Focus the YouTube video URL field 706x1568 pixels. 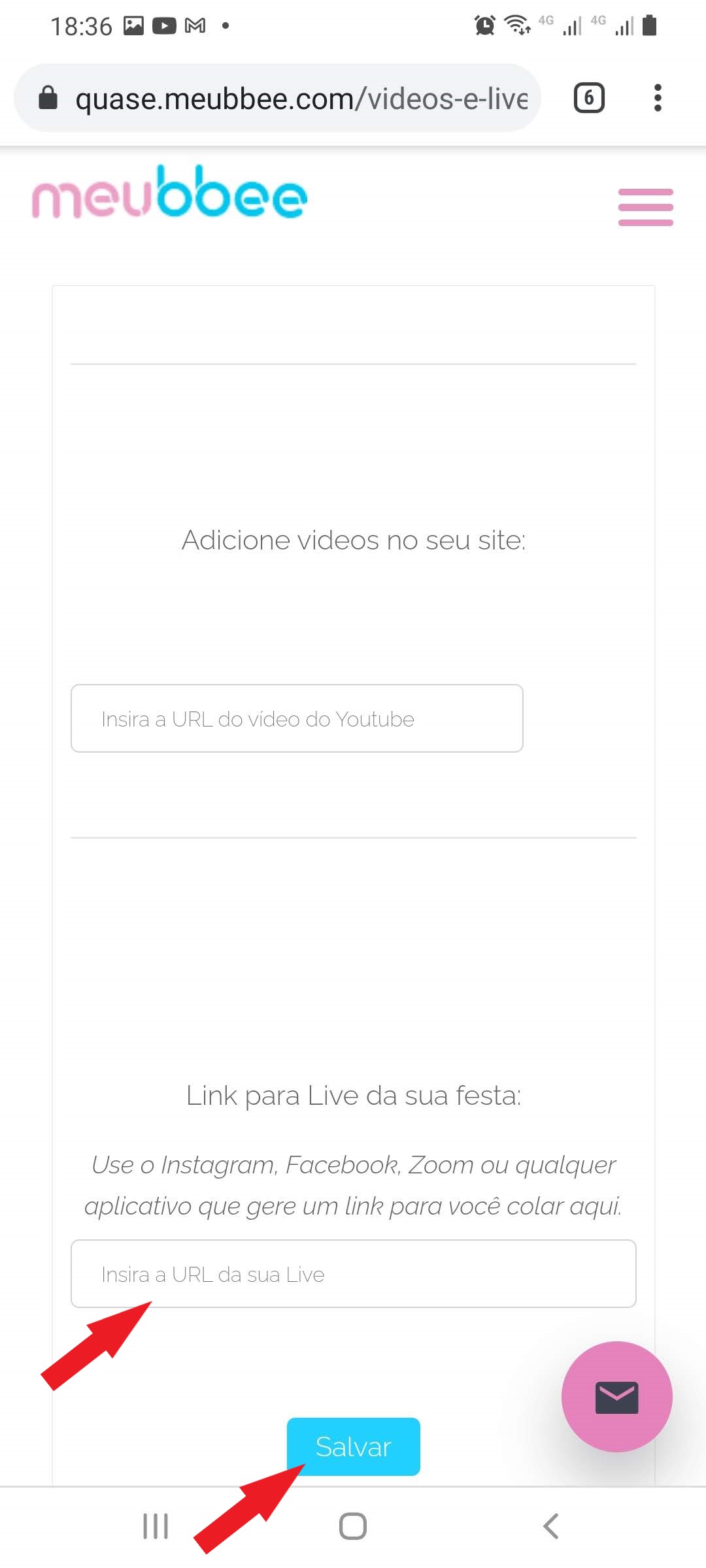tap(297, 719)
